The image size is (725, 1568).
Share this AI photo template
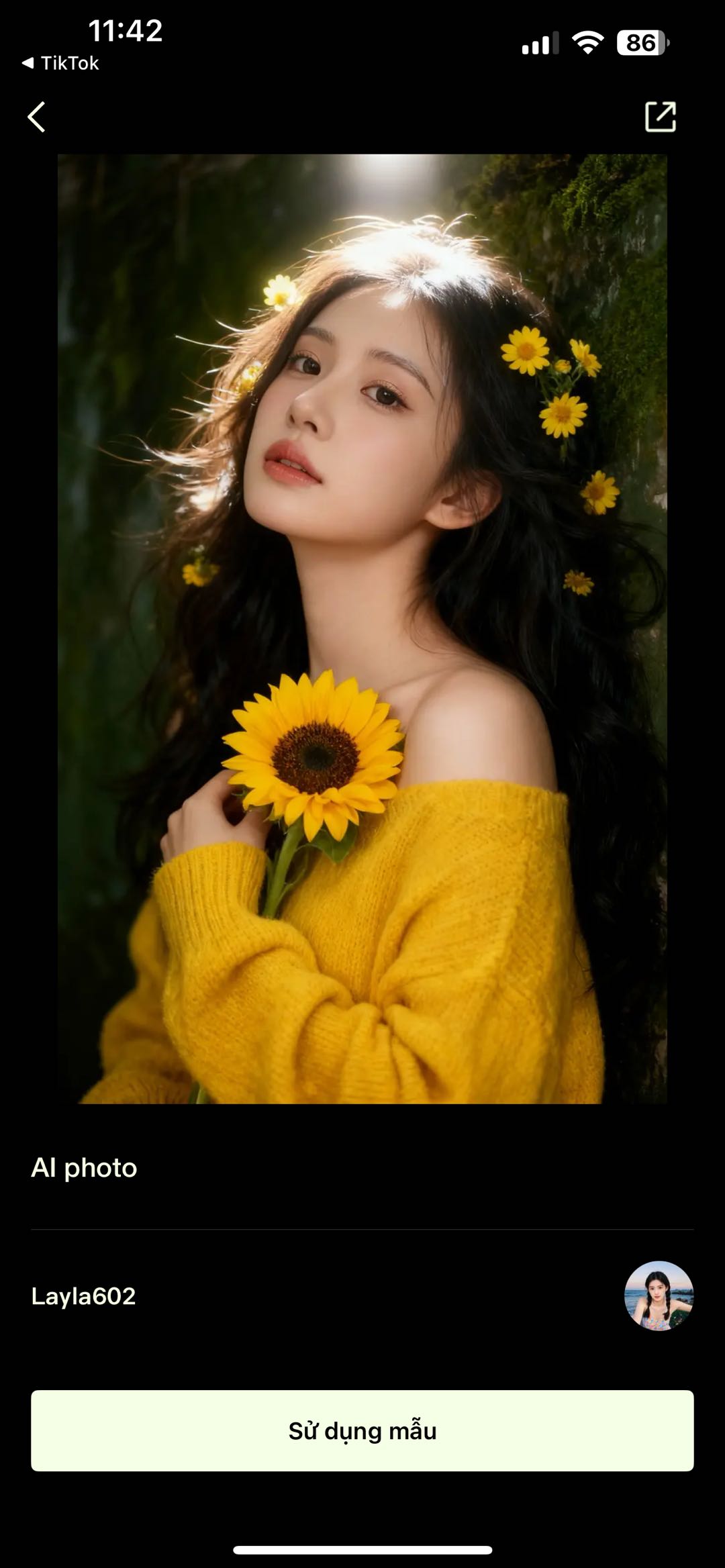click(660, 117)
